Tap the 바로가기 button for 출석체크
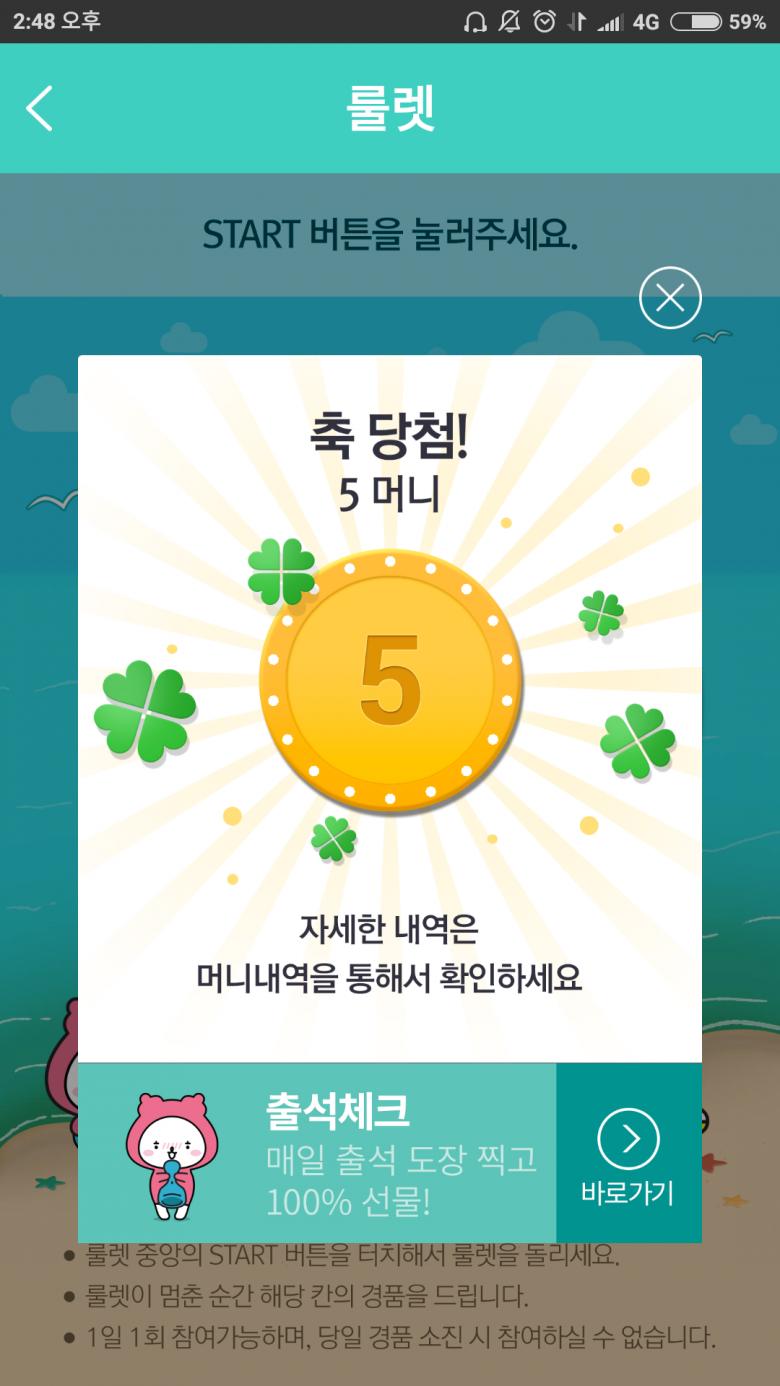 (x=628, y=1155)
